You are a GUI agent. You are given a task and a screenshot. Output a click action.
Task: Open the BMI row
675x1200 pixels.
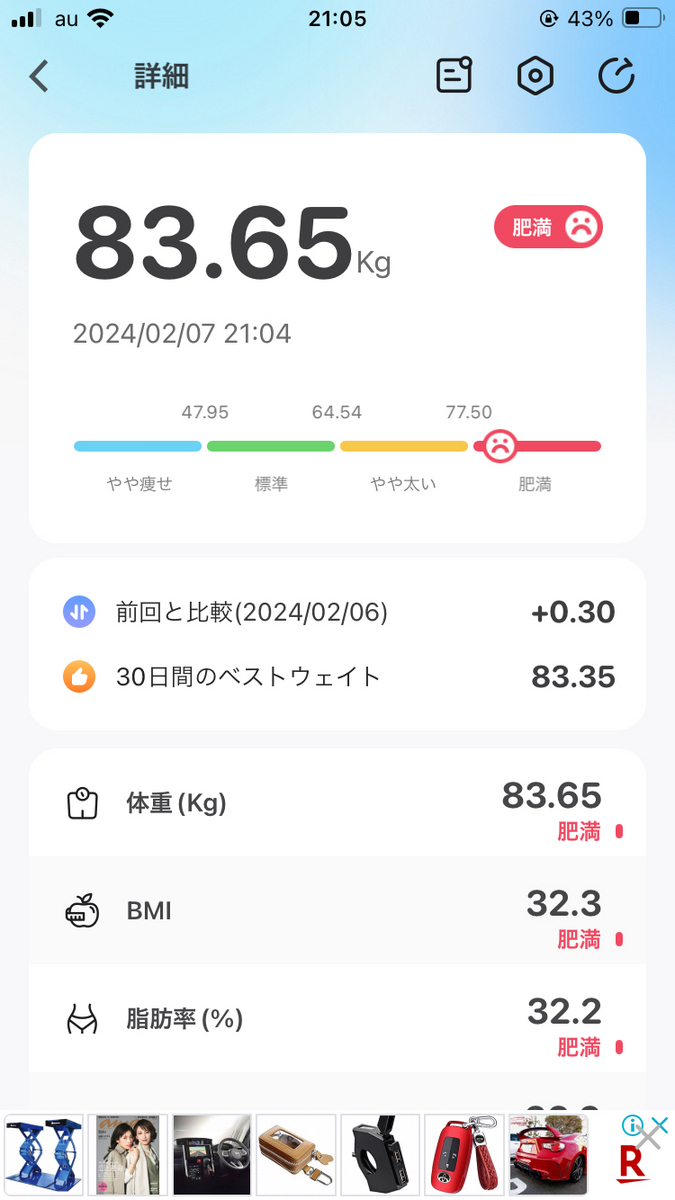pos(337,910)
